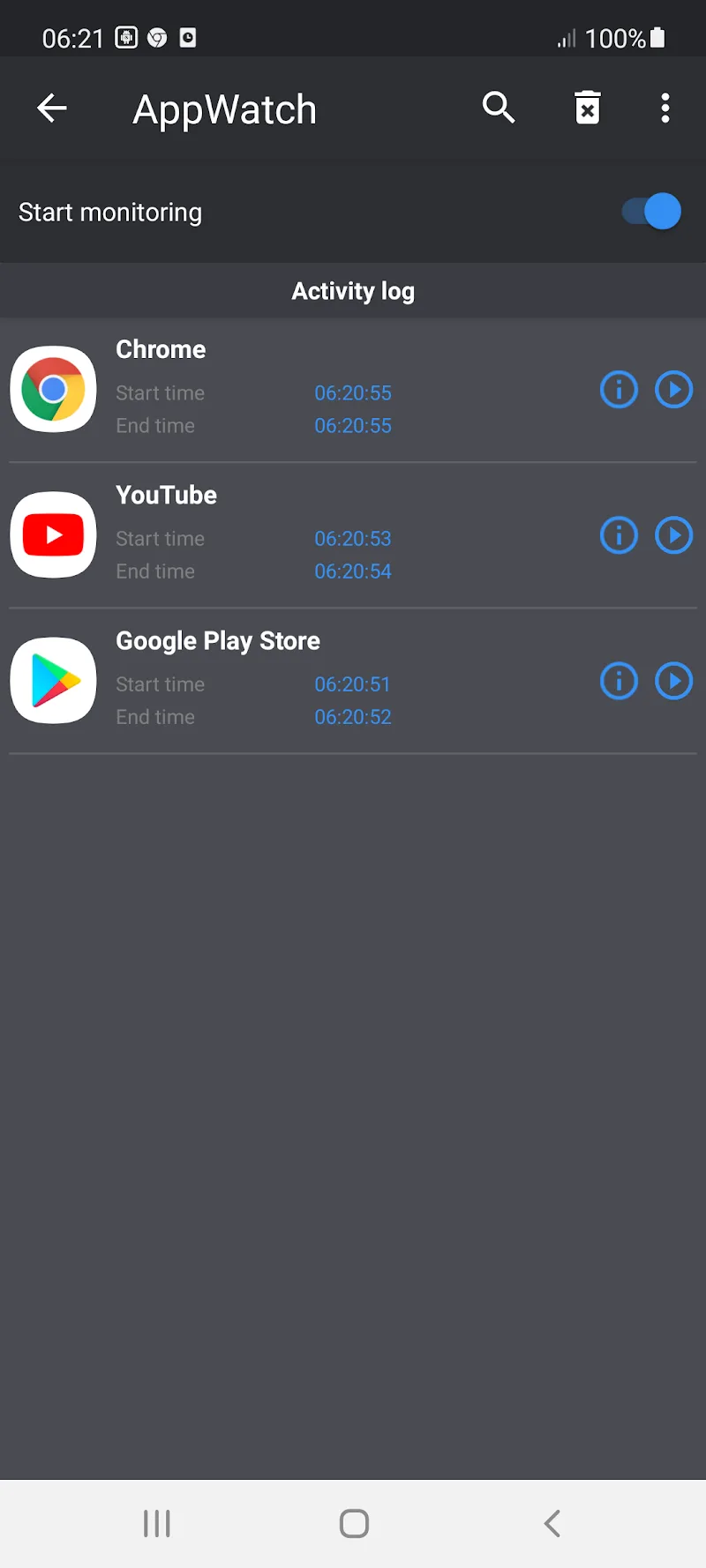Viewport: 706px width, 1568px height.
Task: Go back using the app bar arrow
Action: (52, 108)
